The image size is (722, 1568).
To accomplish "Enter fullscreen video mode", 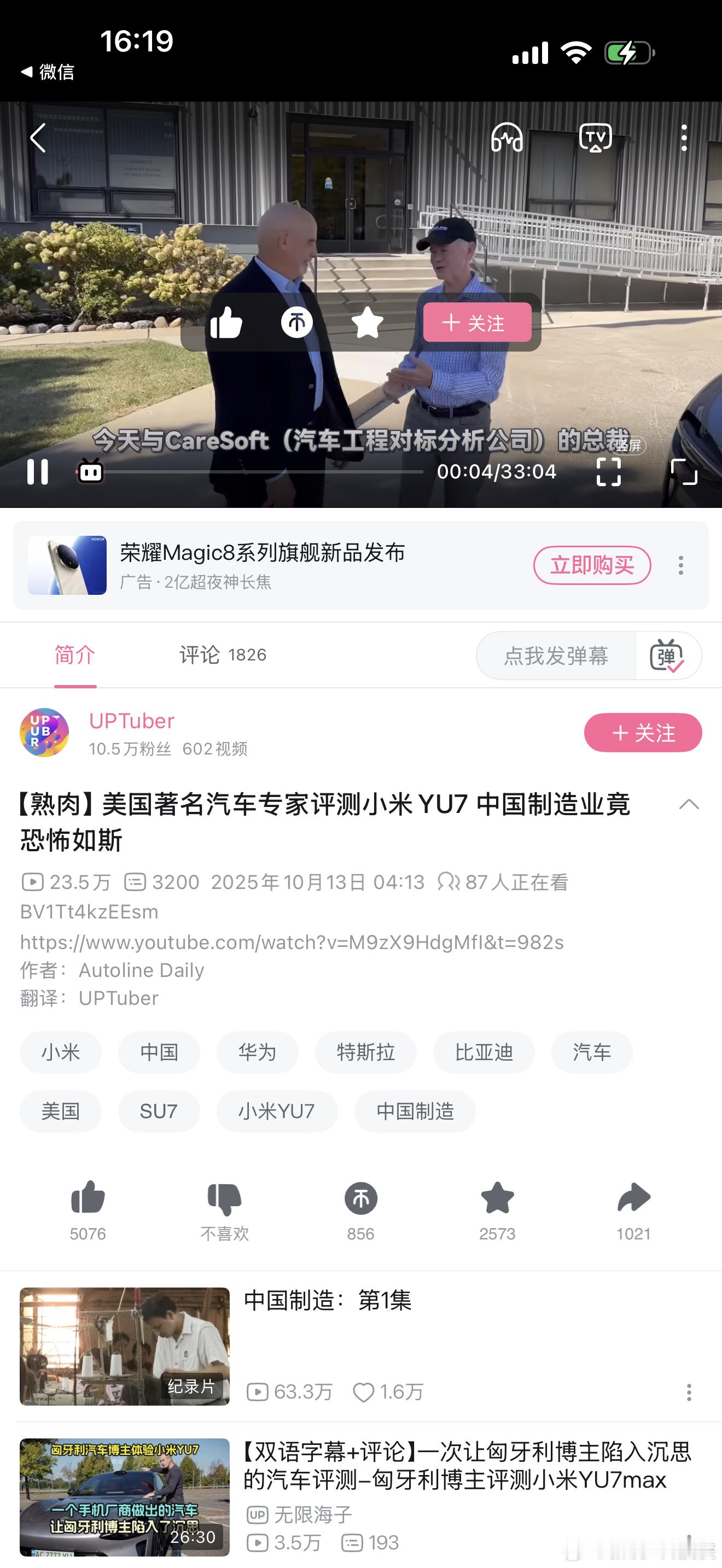I will 608,472.
